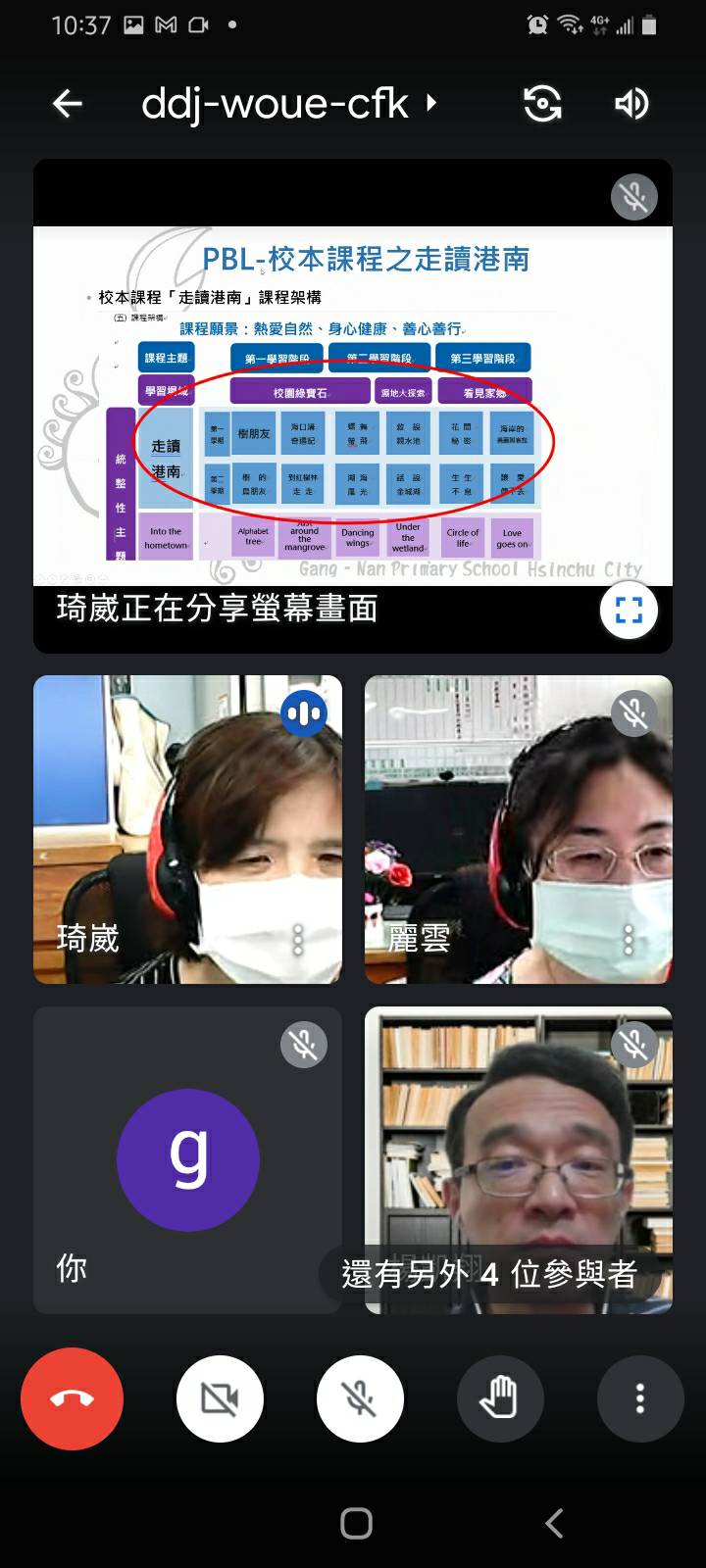The height and width of the screenshot is (1568, 706).
Task: Open the shared screen presentation tile
Action: click(353, 406)
